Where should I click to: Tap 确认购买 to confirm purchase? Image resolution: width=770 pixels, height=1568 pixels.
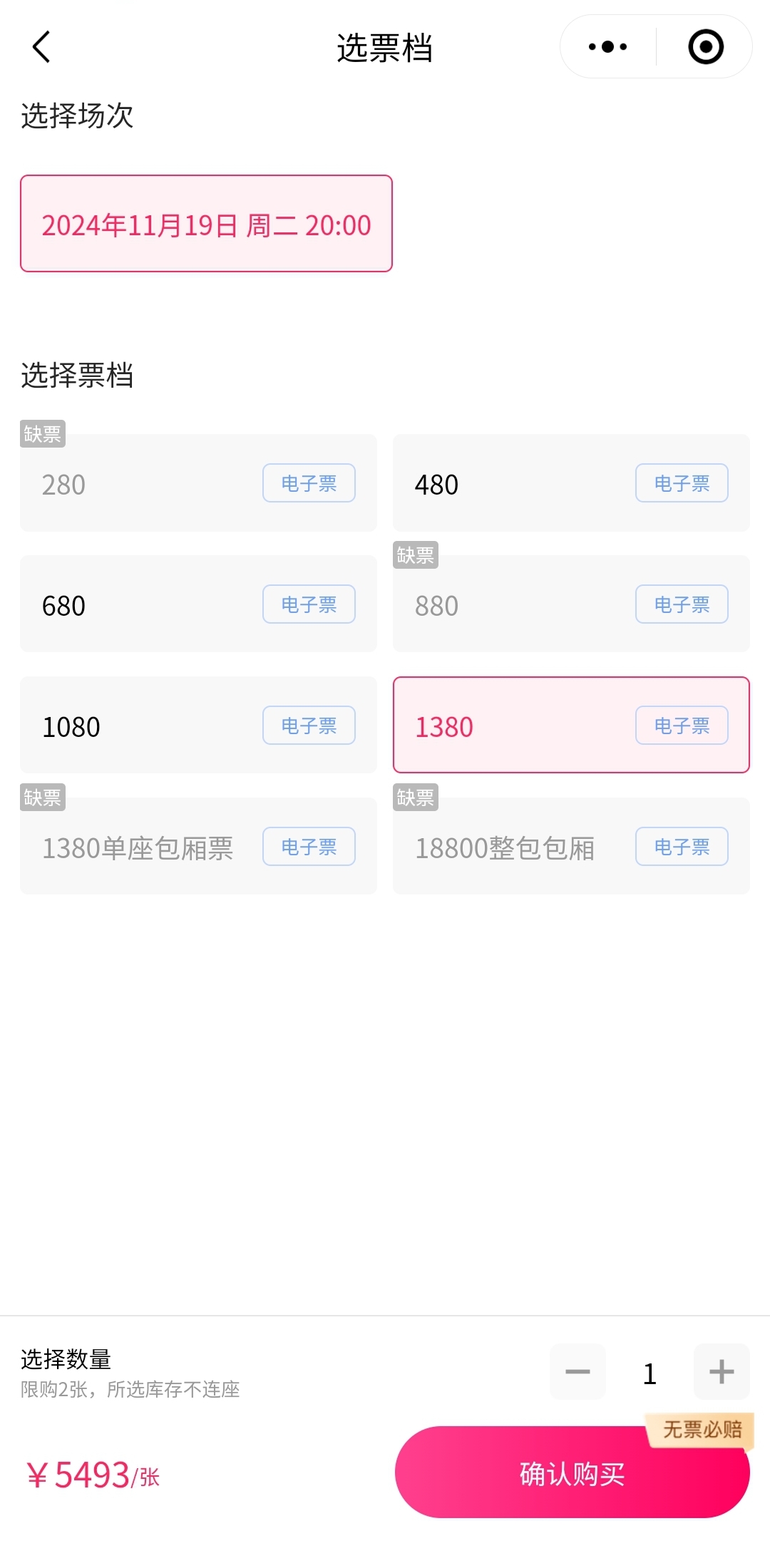pos(572,1472)
